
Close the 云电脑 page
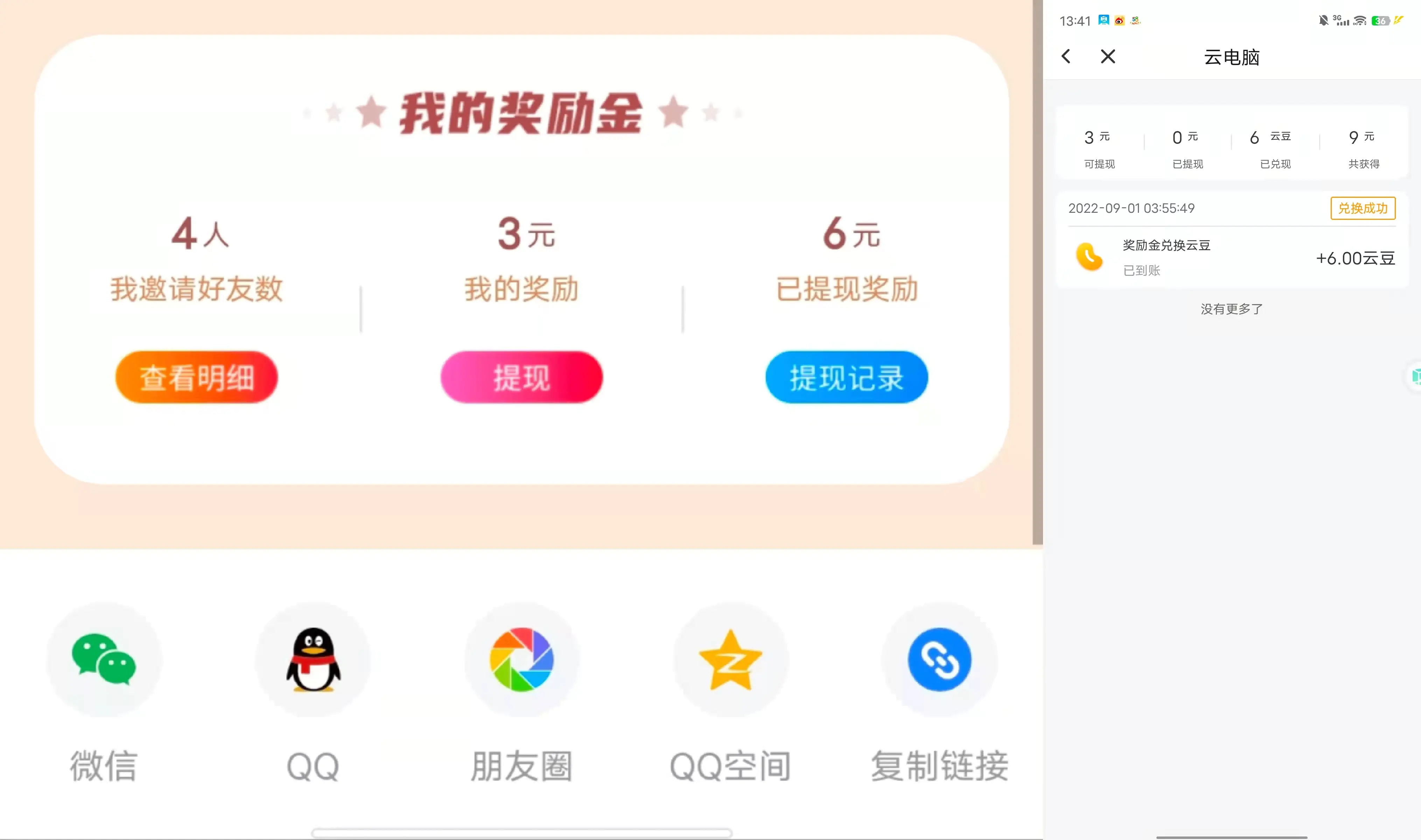pyautogui.click(x=1107, y=57)
